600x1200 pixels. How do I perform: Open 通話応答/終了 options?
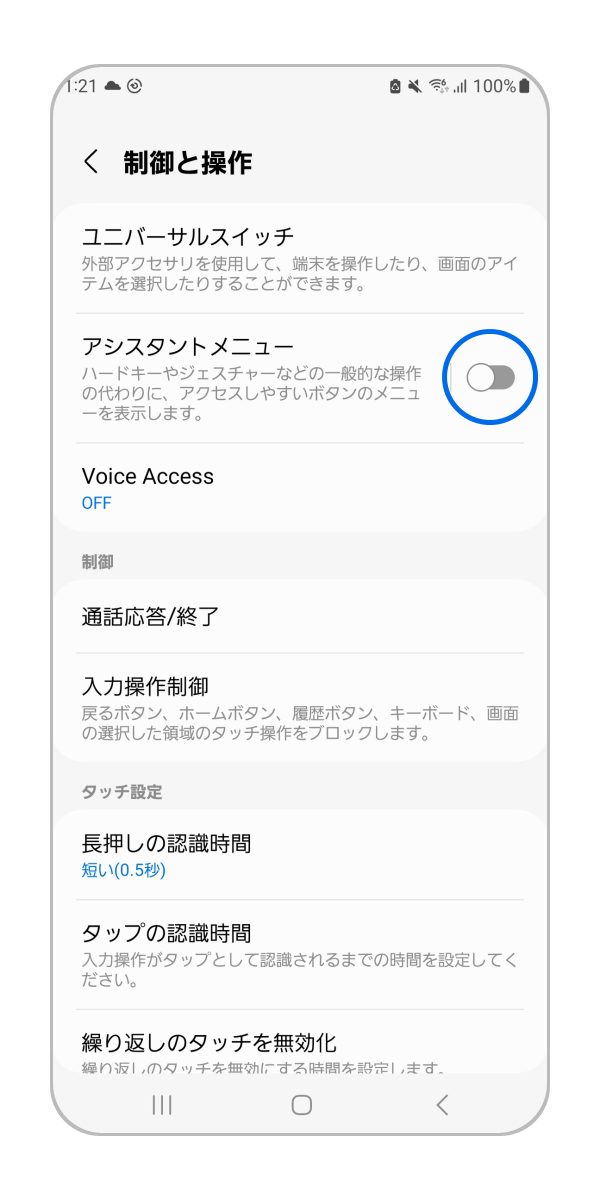click(300, 617)
